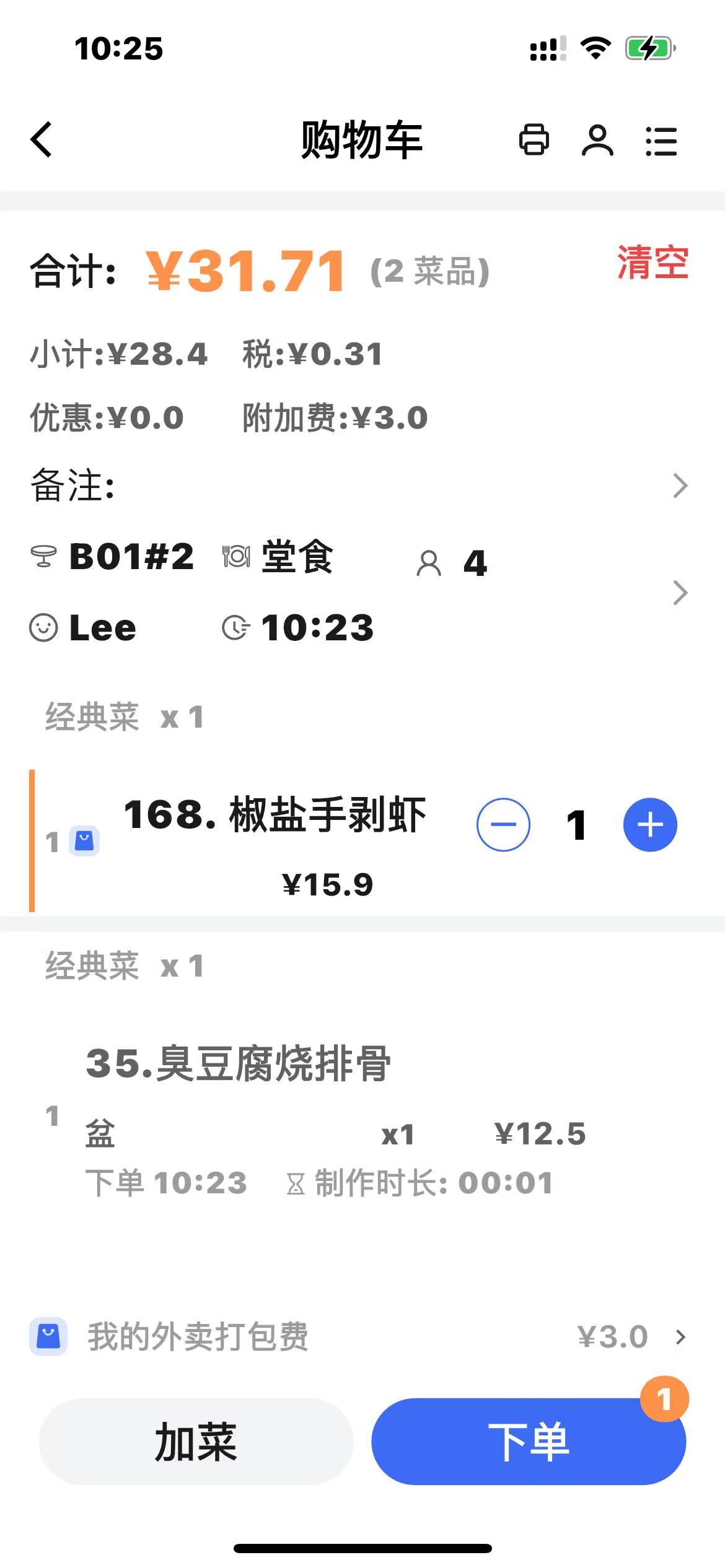Increase quantity of 椒盐手剥虾

pyautogui.click(x=650, y=825)
